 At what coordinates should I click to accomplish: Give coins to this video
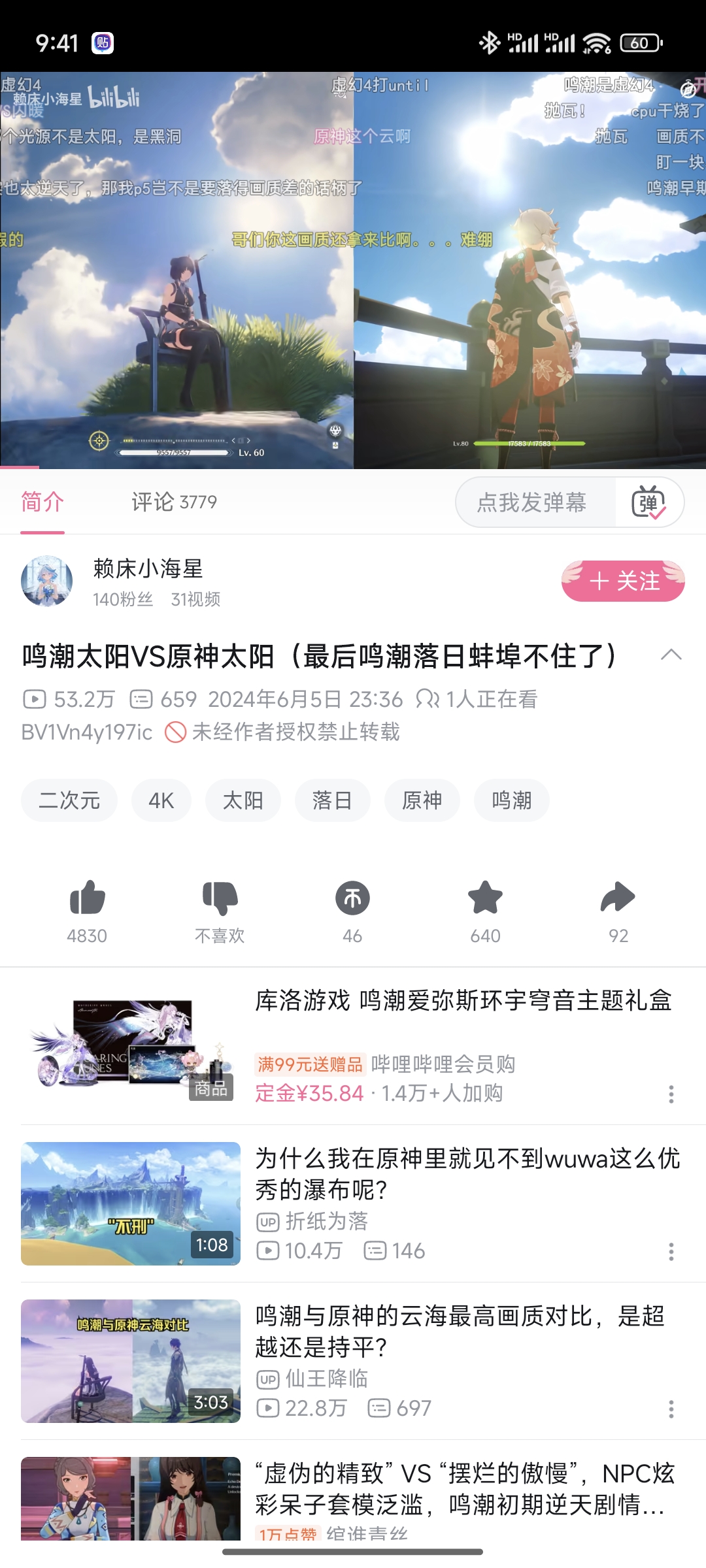(x=352, y=898)
